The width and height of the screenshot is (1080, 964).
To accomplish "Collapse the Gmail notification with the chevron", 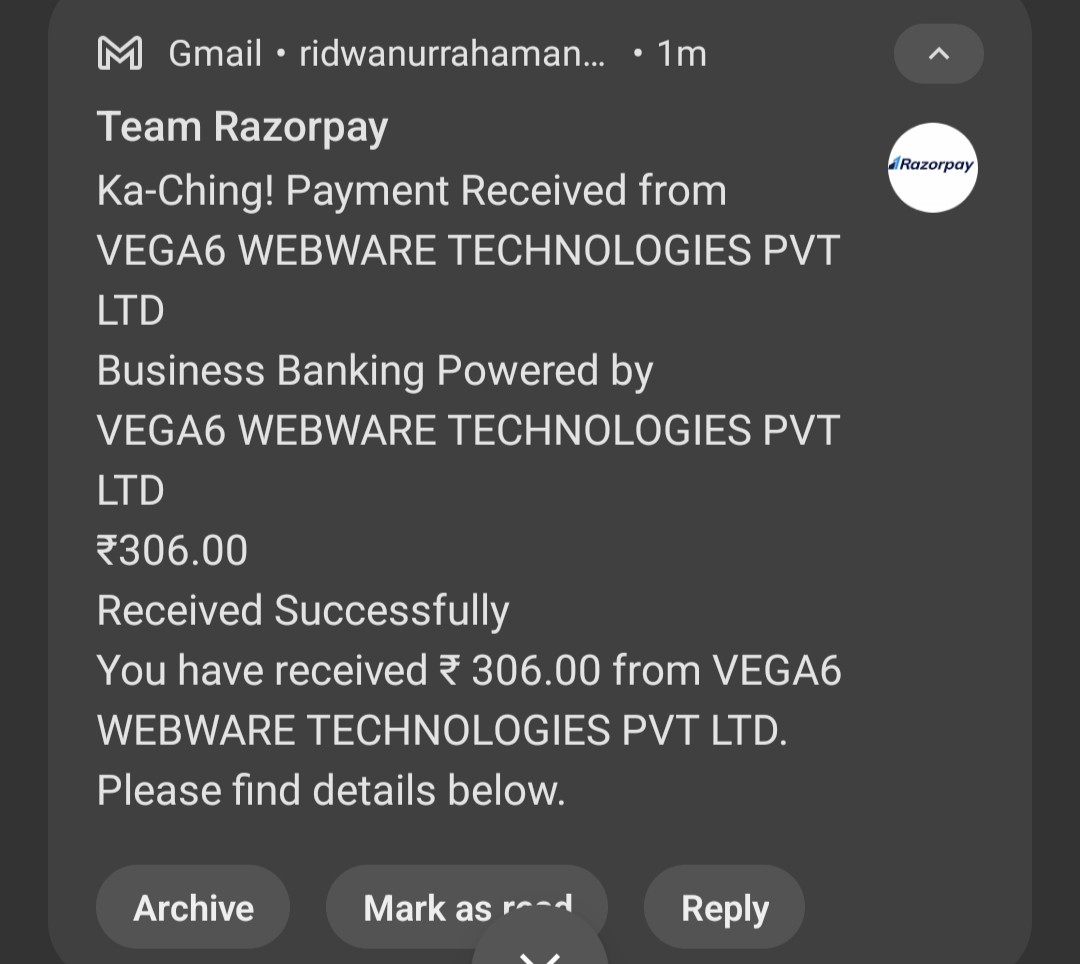I will (x=938, y=54).
